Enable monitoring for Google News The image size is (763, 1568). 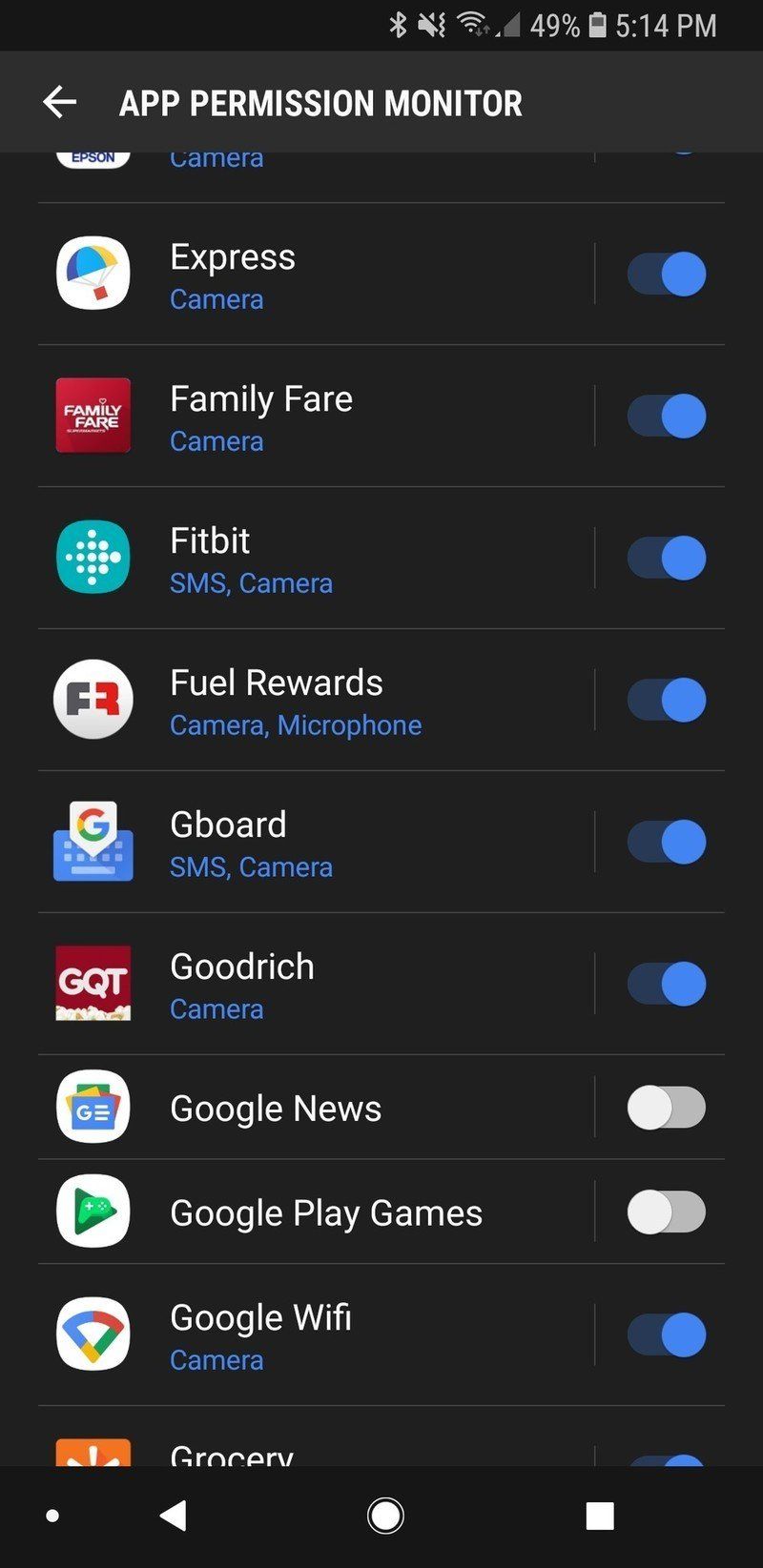666,1108
